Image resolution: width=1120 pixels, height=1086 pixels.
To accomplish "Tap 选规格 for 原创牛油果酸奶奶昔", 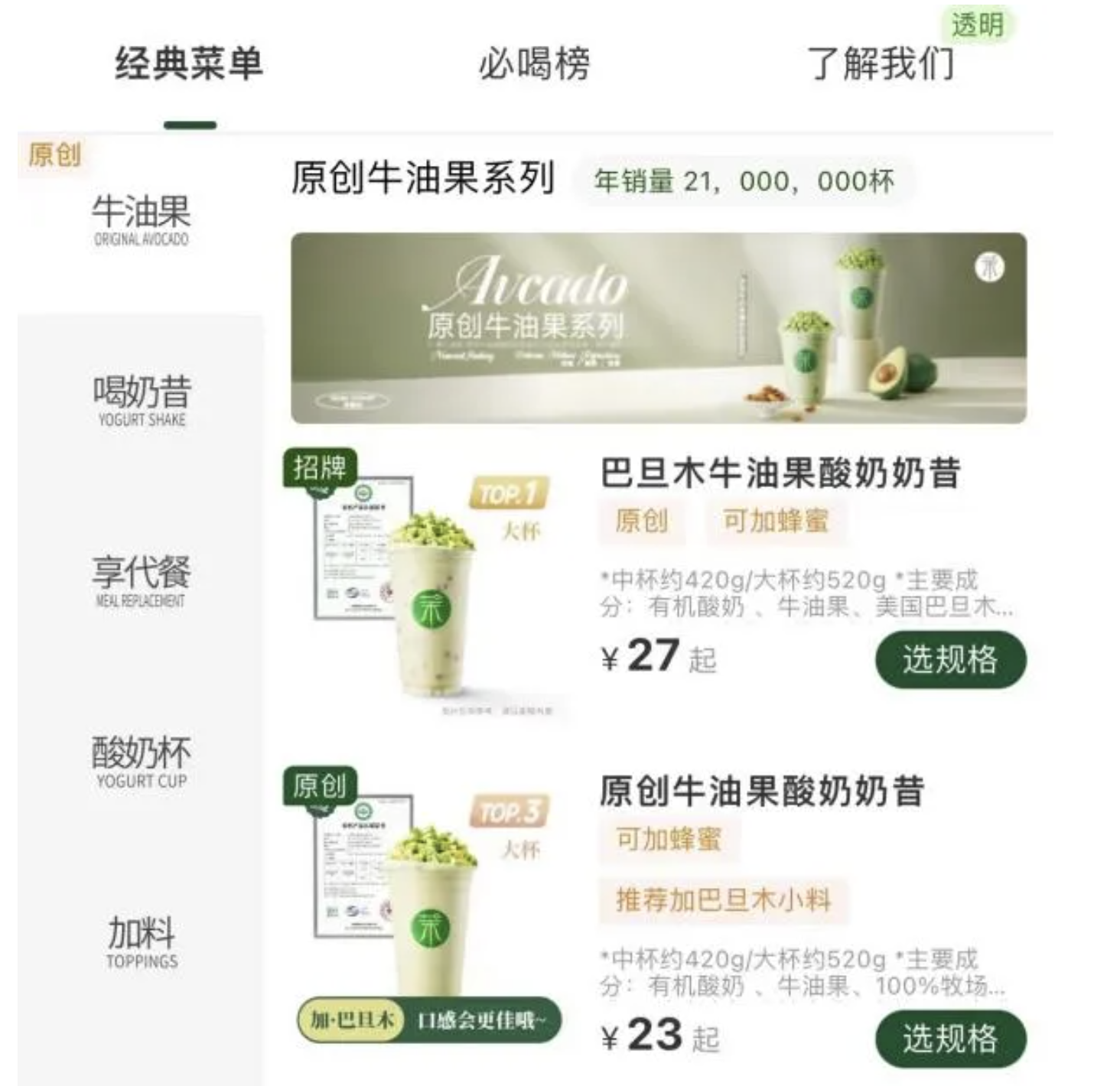I will pos(949,1039).
